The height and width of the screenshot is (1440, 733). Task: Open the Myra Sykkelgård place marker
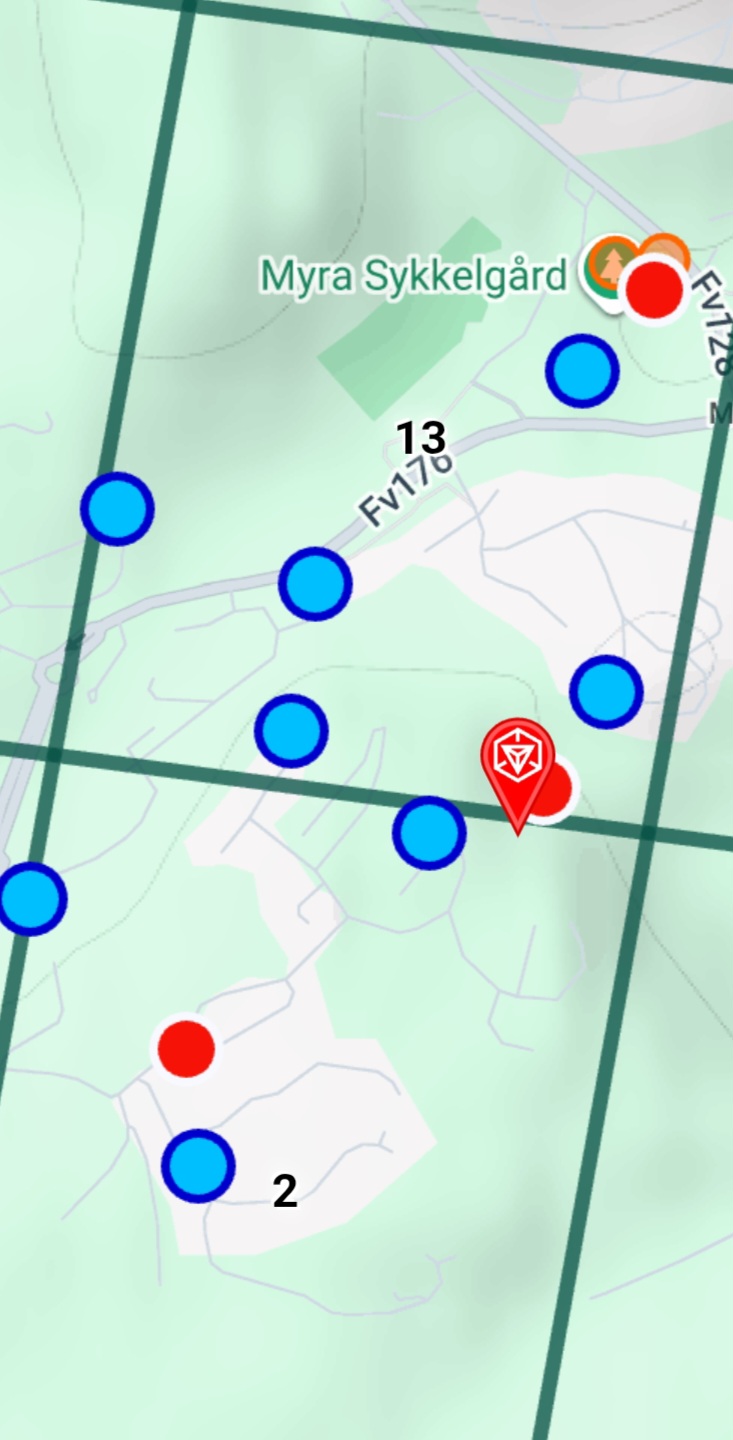tap(606, 267)
